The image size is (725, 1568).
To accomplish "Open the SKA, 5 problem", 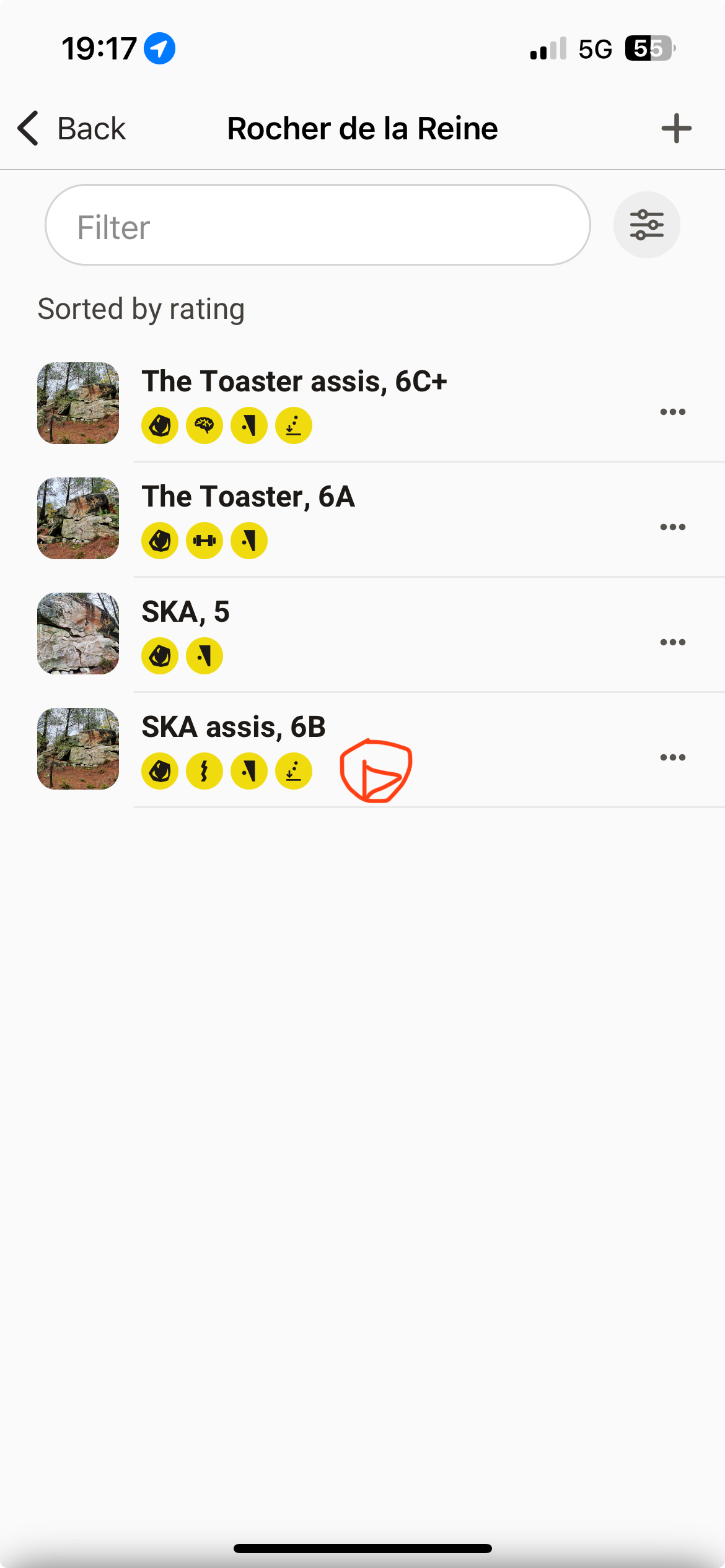I will [185, 612].
